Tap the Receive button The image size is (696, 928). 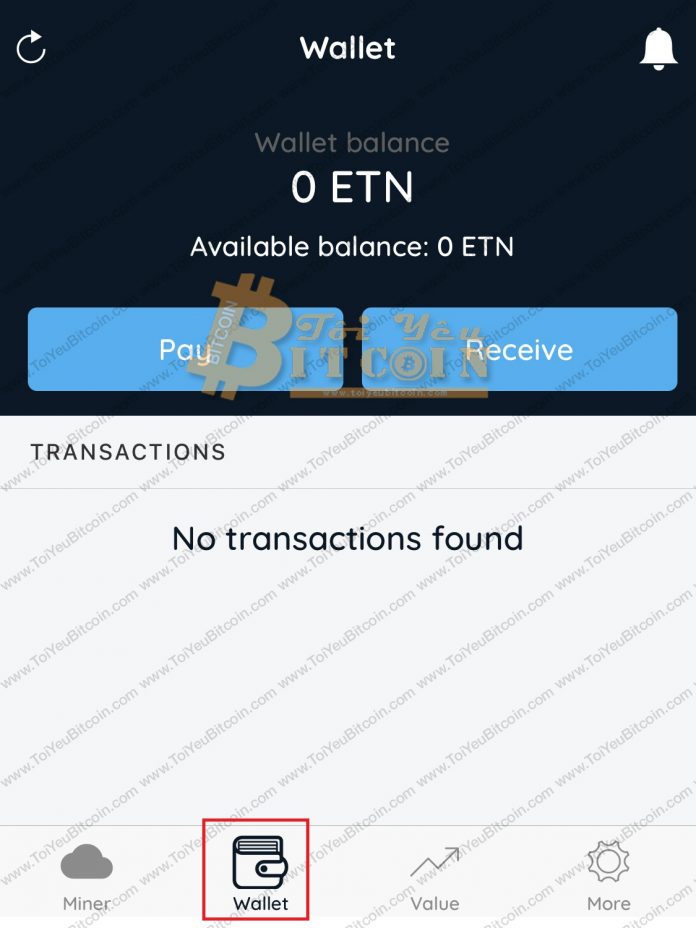(x=519, y=349)
